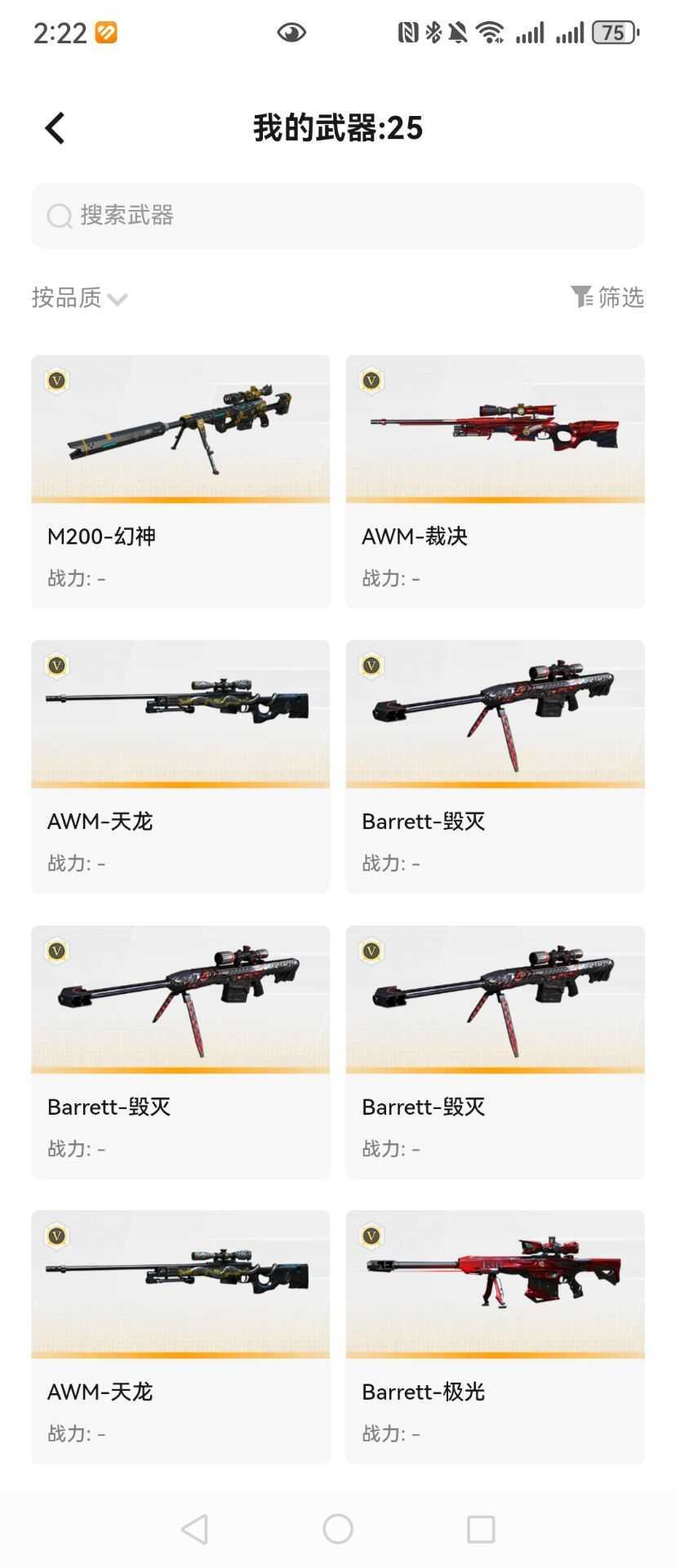Open the M200-幻神 weapon card

tap(180, 482)
